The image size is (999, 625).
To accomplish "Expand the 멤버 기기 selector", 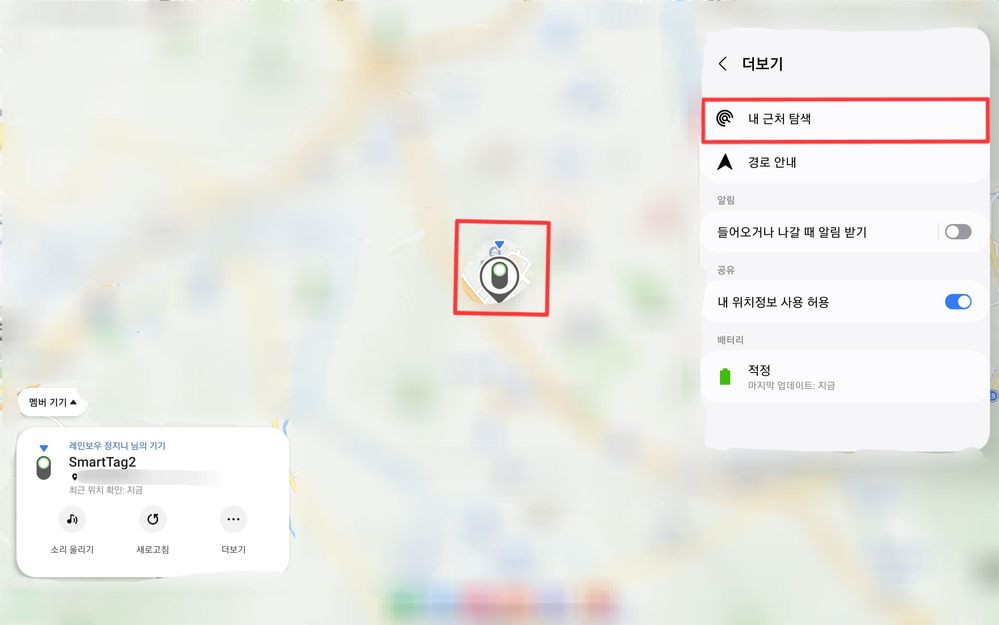I will tap(52, 402).
